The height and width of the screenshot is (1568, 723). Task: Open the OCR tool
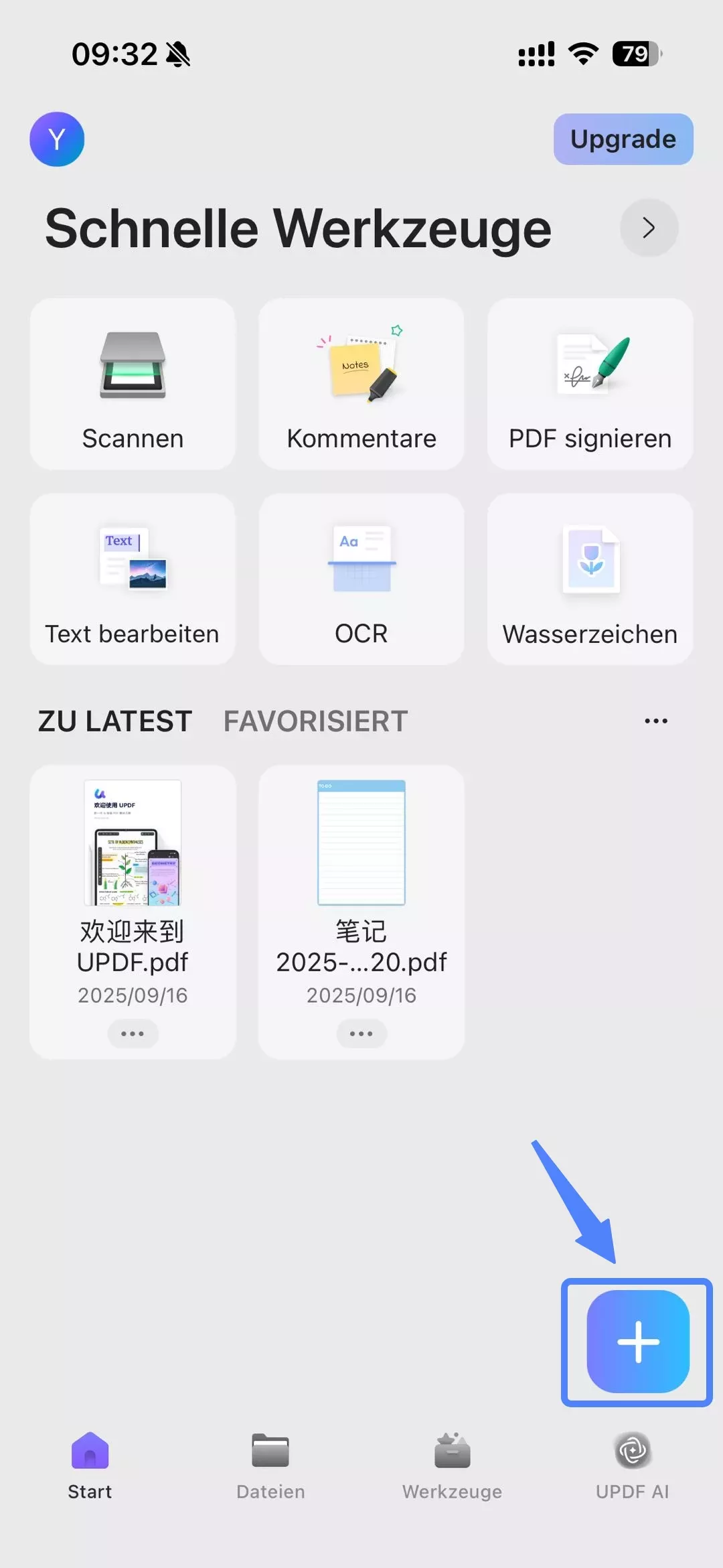click(361, 579)
